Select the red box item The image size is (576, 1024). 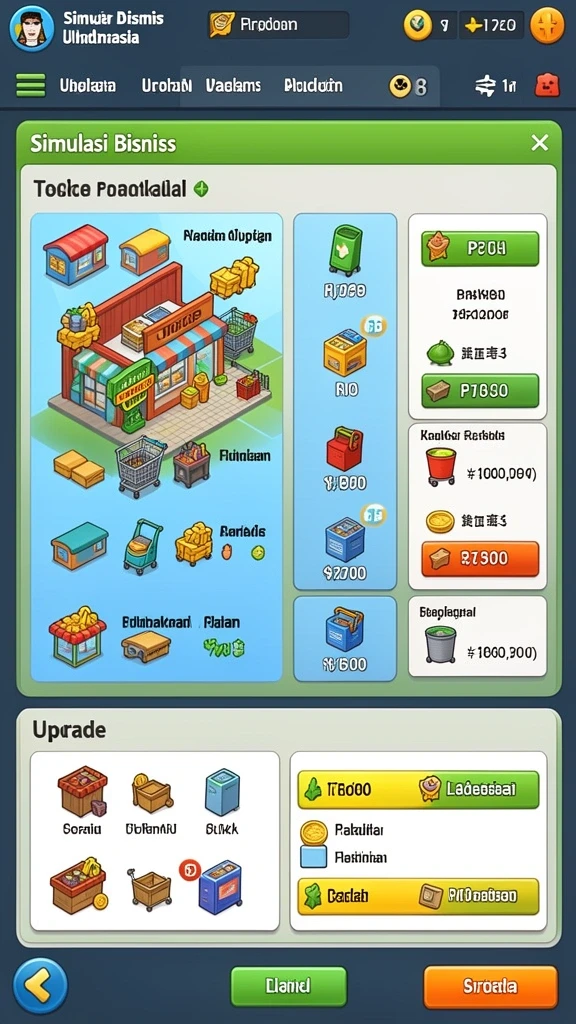pos(344,448)
